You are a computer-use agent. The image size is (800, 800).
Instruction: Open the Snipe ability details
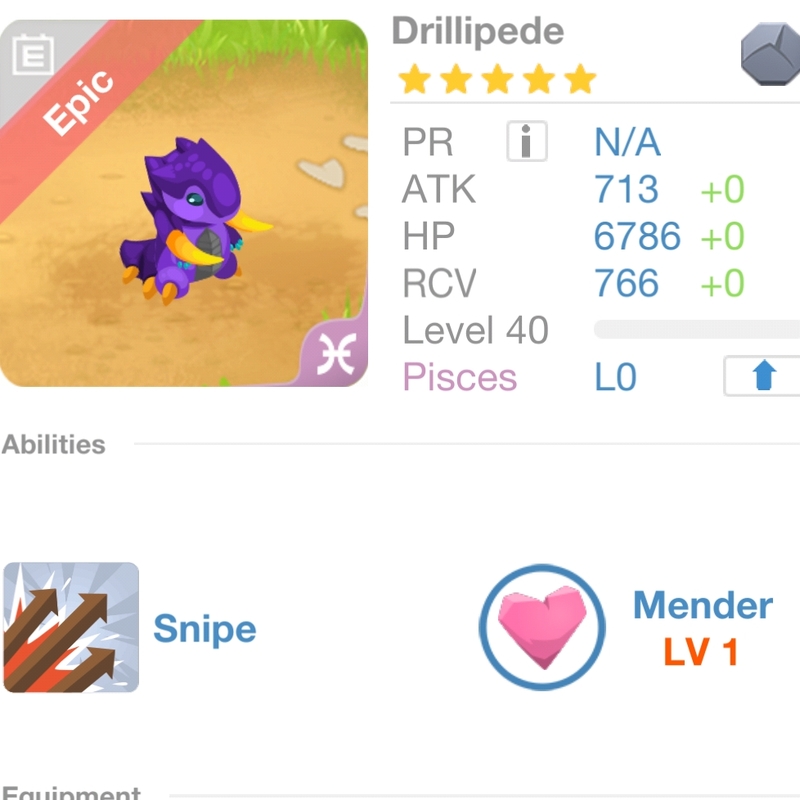72,628
